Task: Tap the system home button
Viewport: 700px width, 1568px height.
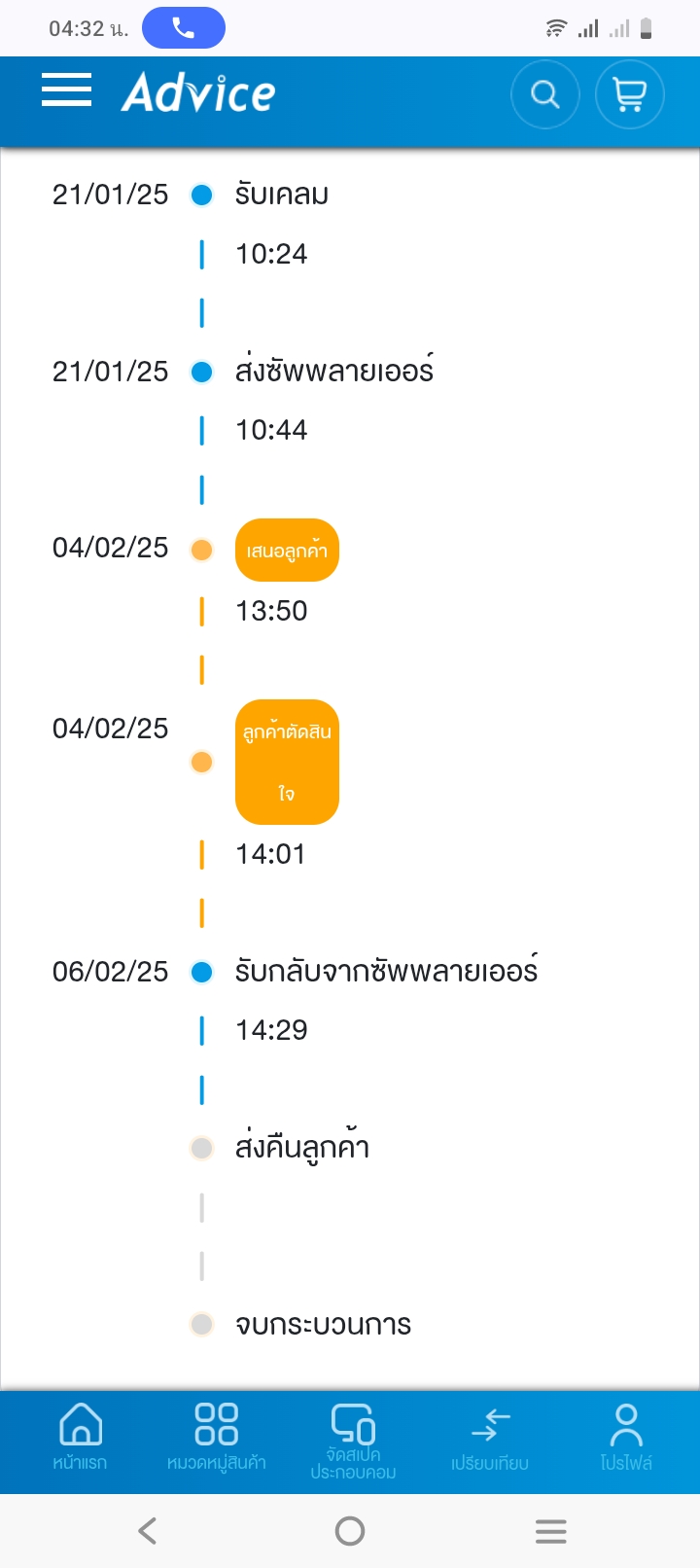Action: (x=350, y=1531)
